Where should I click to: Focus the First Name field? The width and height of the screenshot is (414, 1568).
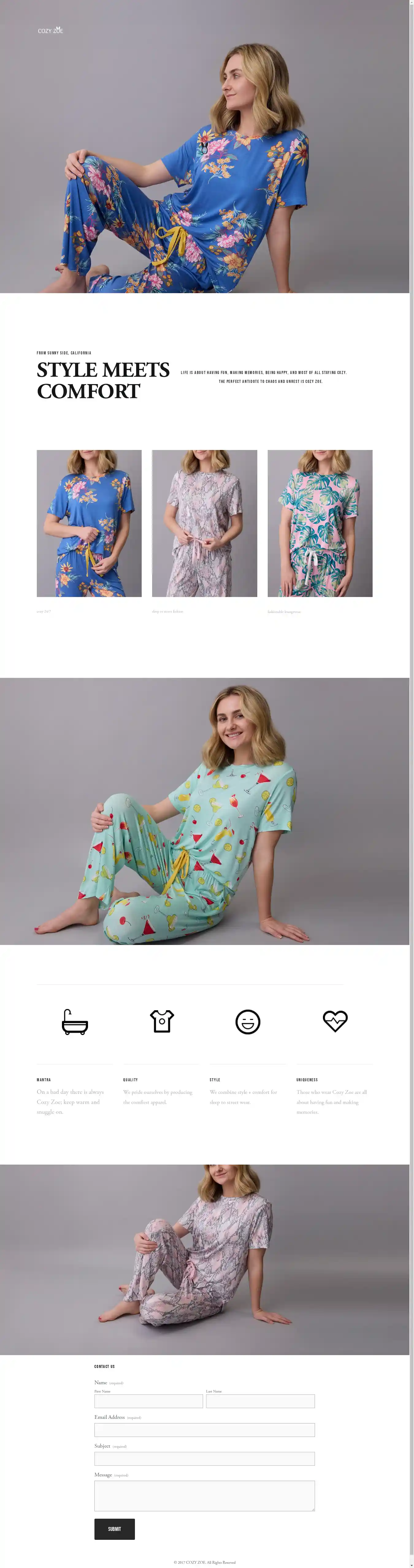[x=148, y=1401]
